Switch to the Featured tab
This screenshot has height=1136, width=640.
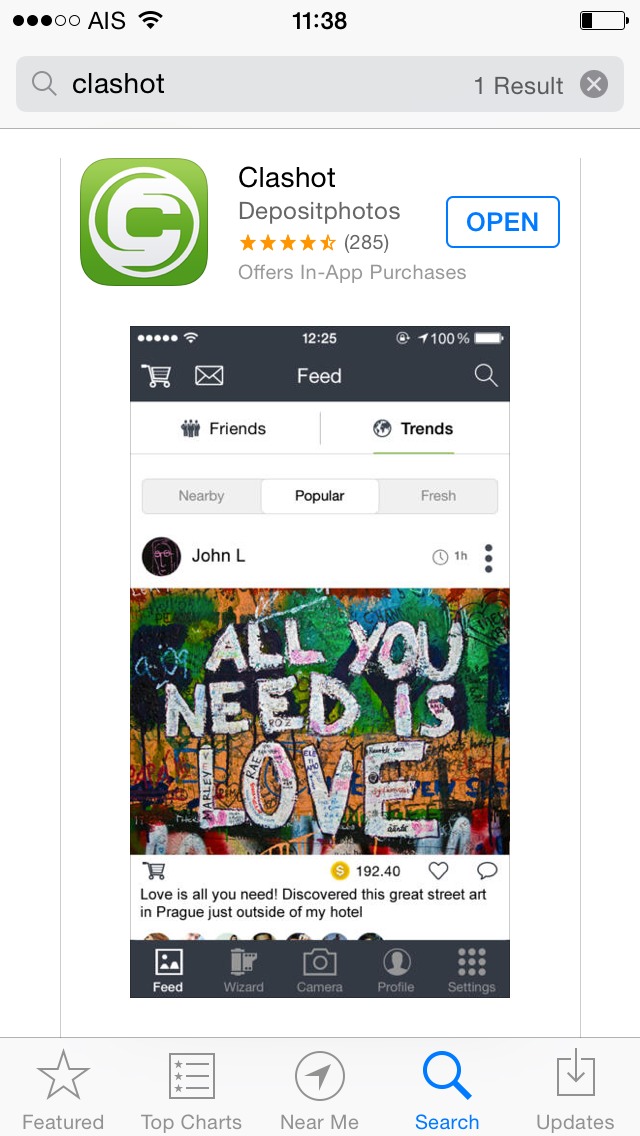click(x=63, y=1090)
